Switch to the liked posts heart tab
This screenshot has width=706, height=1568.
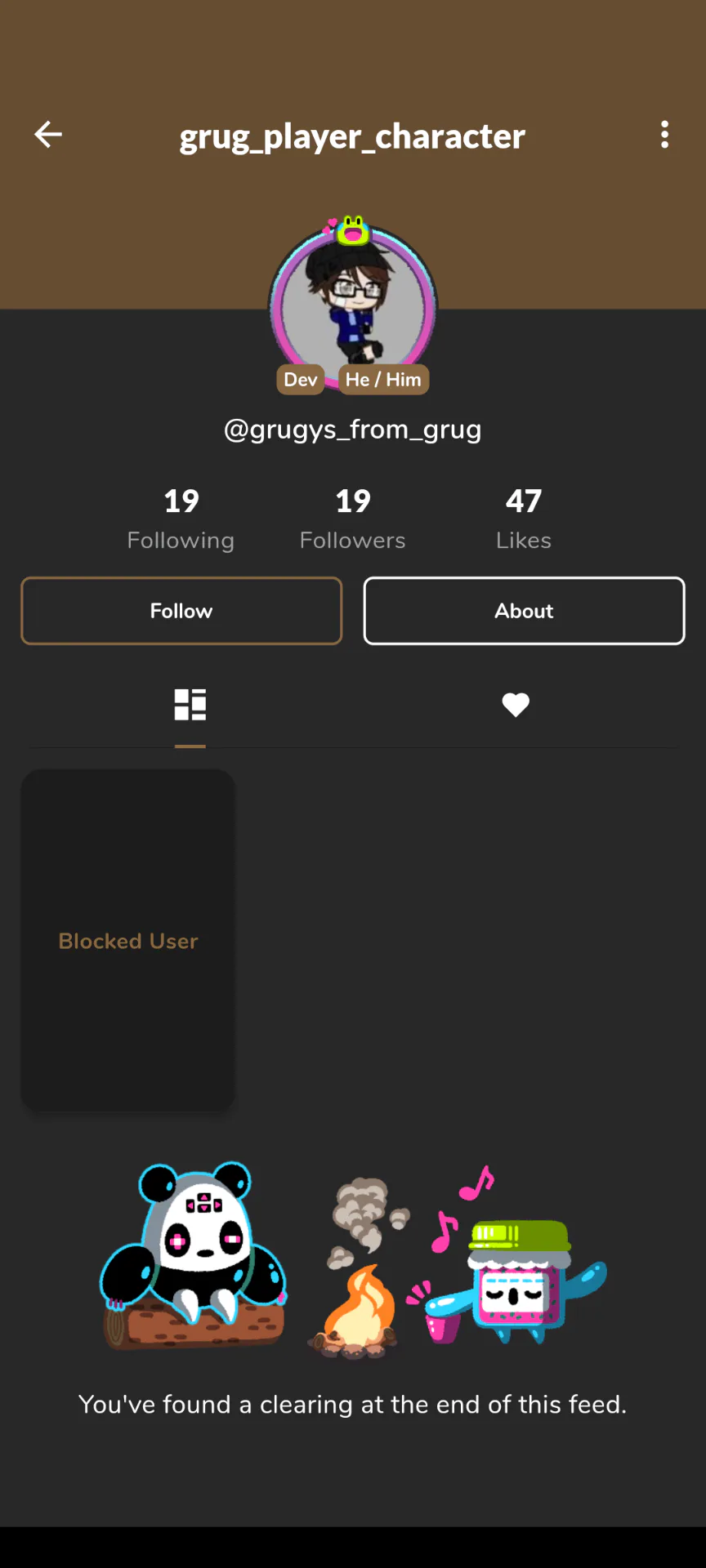pos(516,705)
